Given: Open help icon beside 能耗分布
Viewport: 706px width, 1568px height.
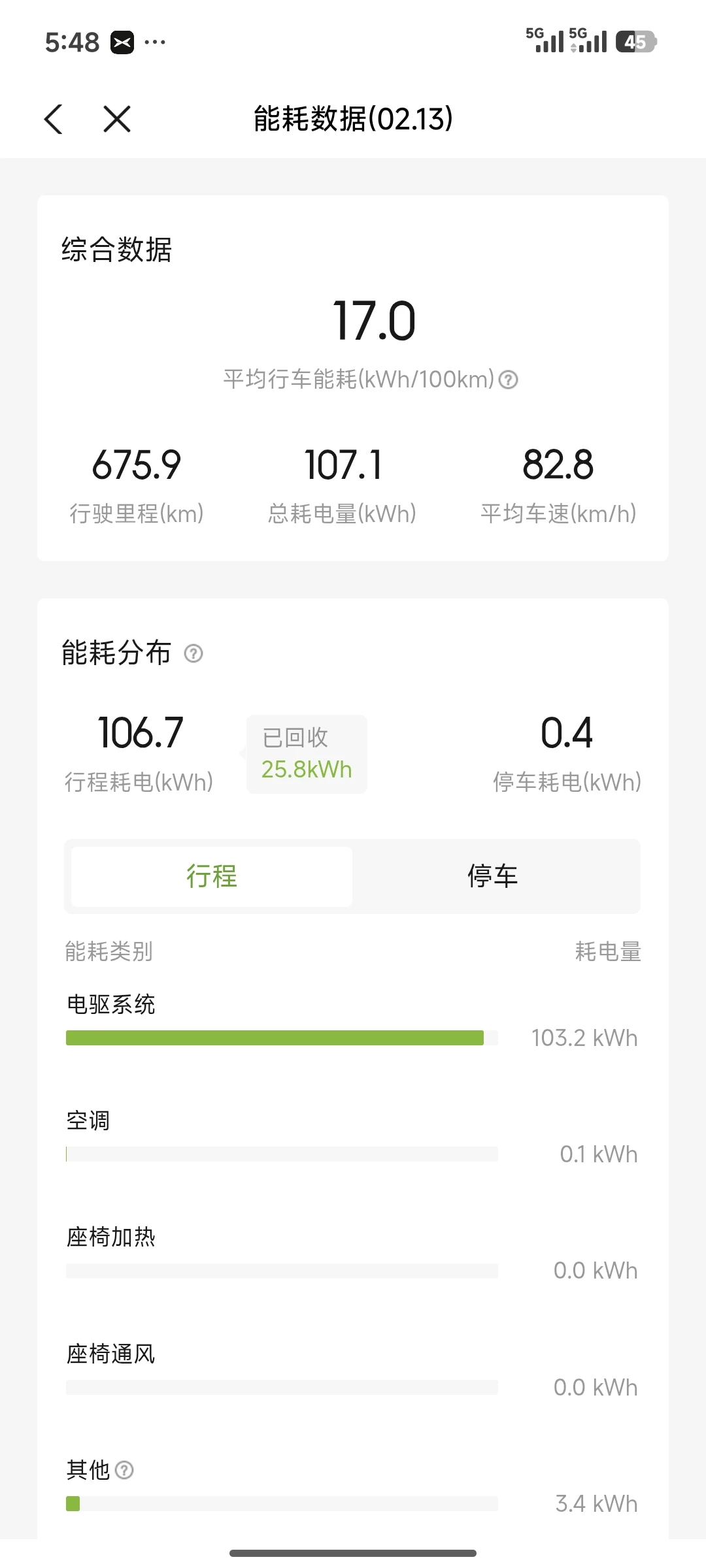Looking at the screenshot, I should (x=193, y=653).
